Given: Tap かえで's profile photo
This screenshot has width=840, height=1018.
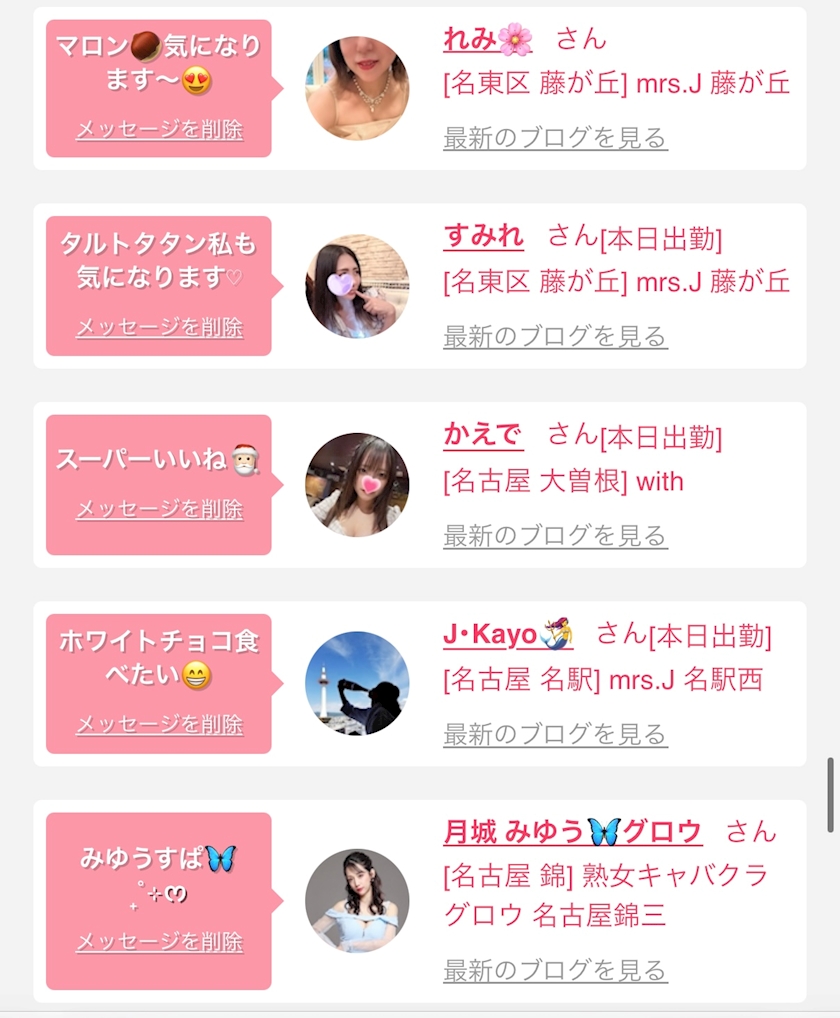Looking at the screenshot, I should 357,485.
